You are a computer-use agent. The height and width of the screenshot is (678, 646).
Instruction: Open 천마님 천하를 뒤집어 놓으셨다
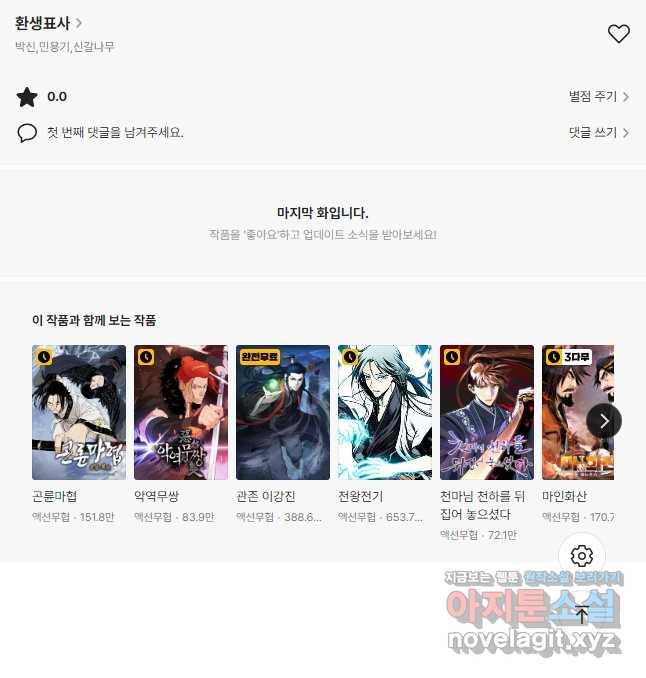pyautogui.click(x=487, y=412)
